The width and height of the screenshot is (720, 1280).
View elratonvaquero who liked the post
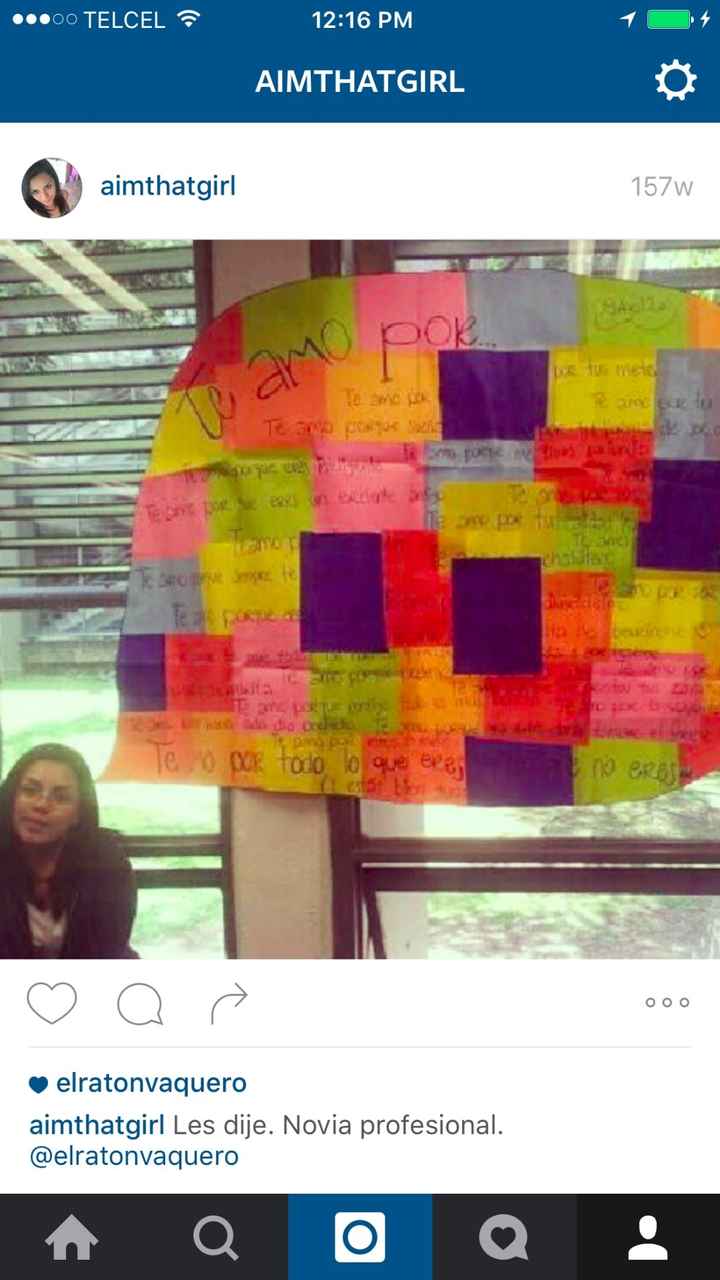point(151,1083)
